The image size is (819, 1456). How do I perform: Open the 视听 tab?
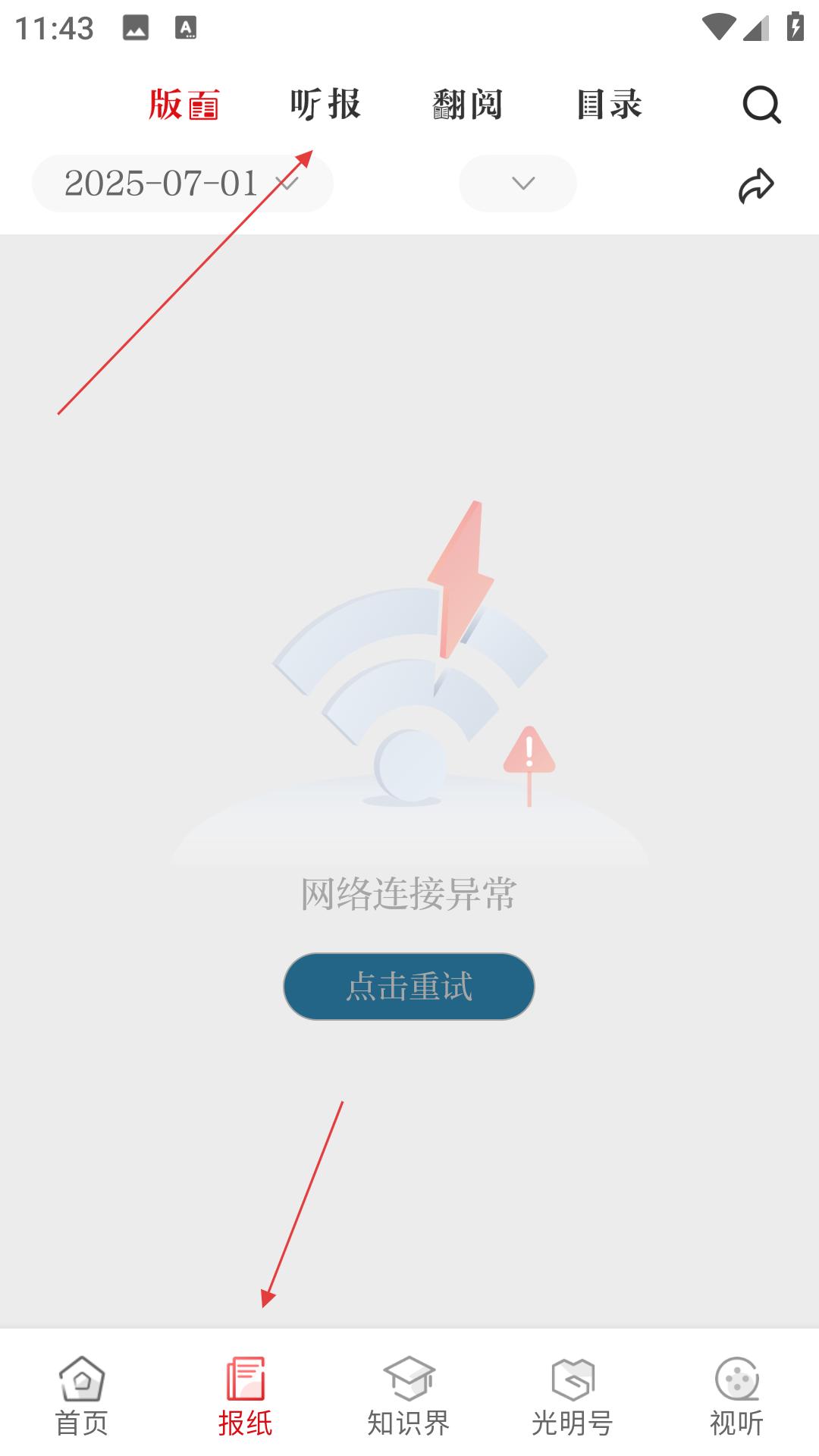[736, 1395]
